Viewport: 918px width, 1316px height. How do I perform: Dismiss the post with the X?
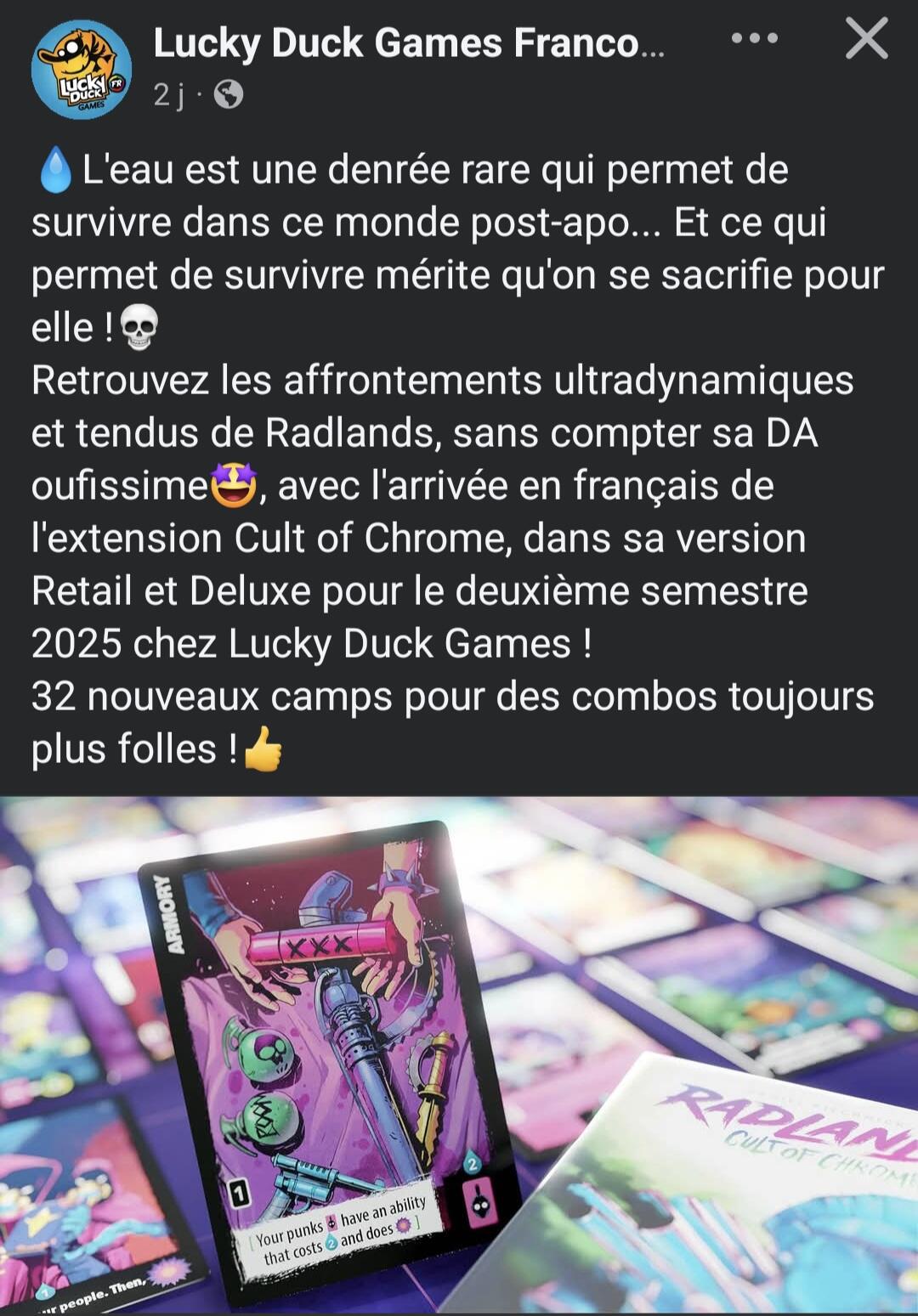866,39
